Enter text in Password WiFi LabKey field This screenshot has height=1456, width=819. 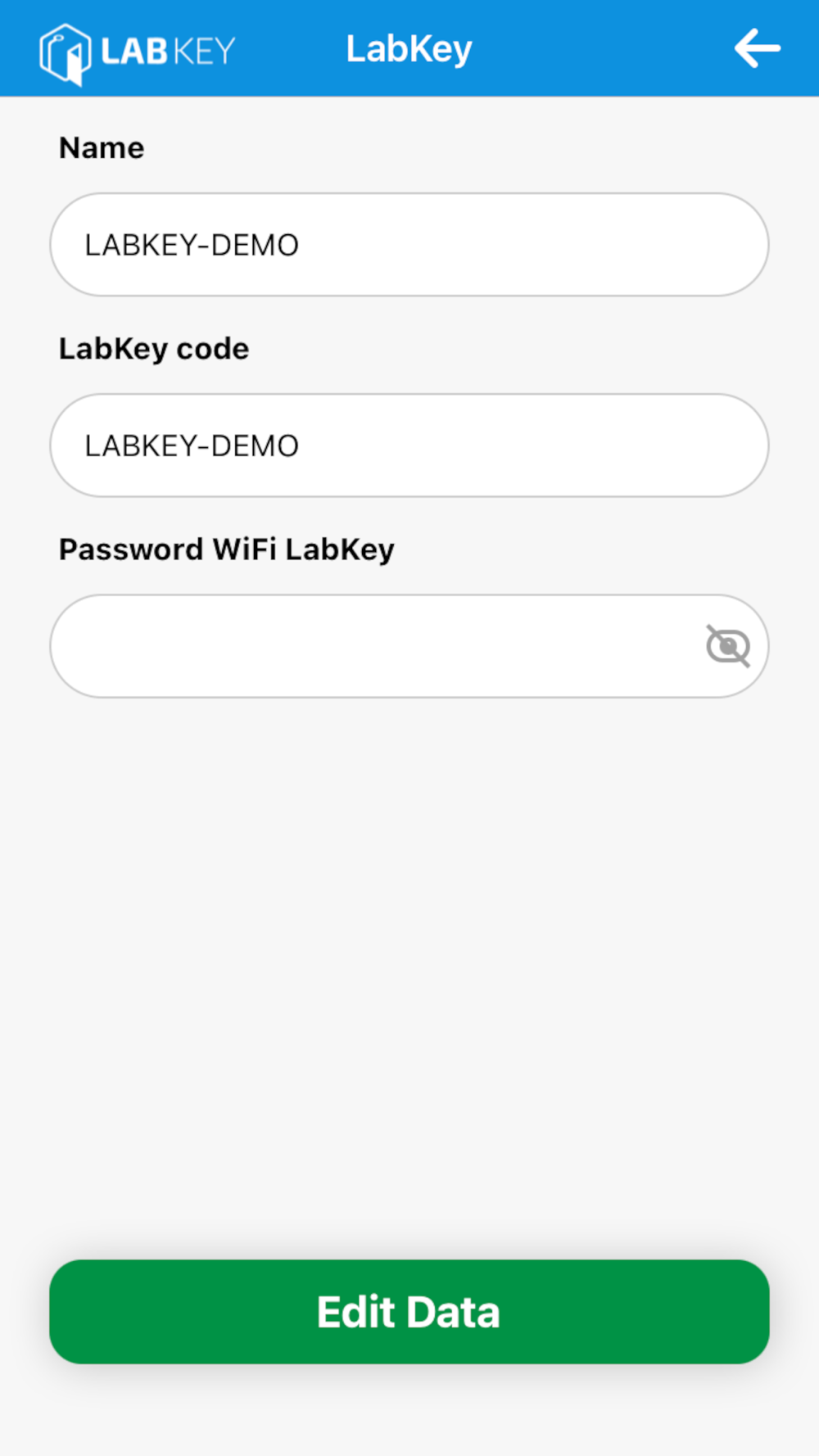369,646
